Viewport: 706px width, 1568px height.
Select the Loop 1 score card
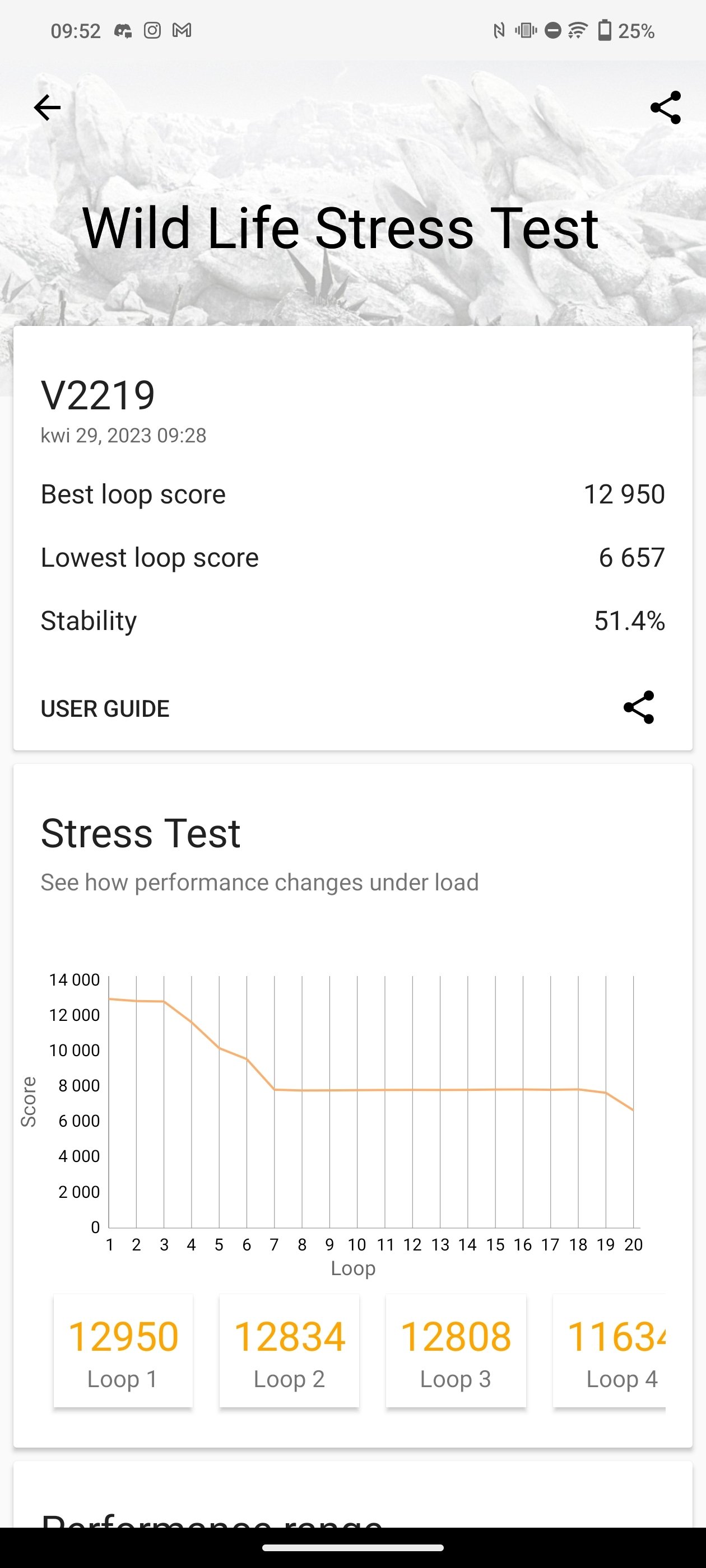(x=123, y=1351)
